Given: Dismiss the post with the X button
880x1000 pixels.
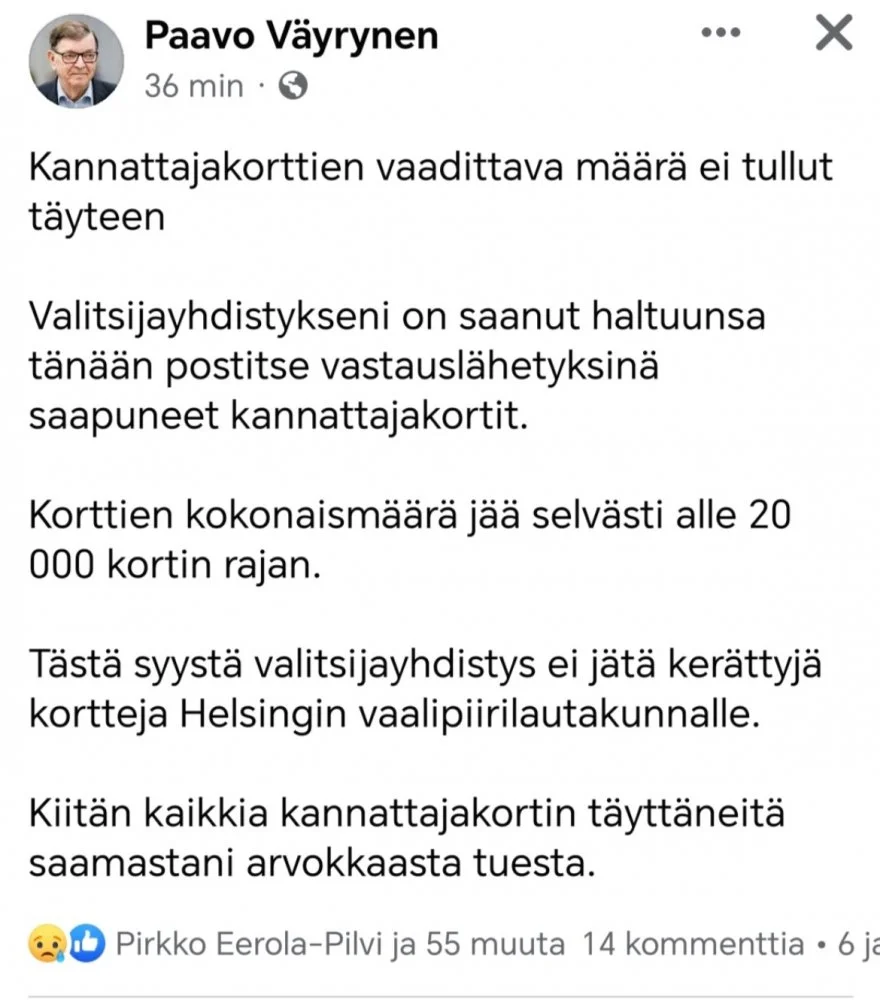Looking at the screenshot, I should (833, 34).
